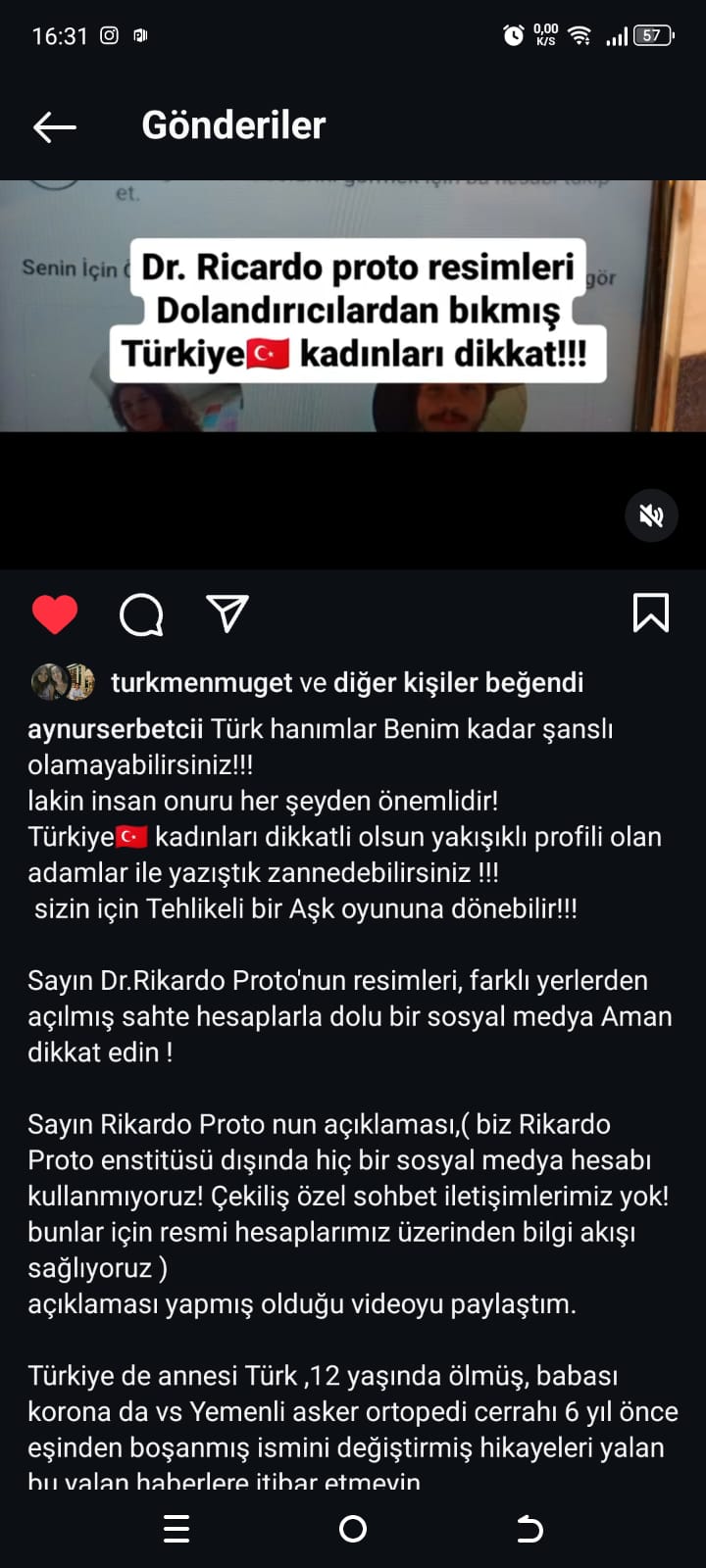Open aynurserbetcii's profile from the caption
Image resolution: width=706 pixels, height=1568 pixels.
116,729
